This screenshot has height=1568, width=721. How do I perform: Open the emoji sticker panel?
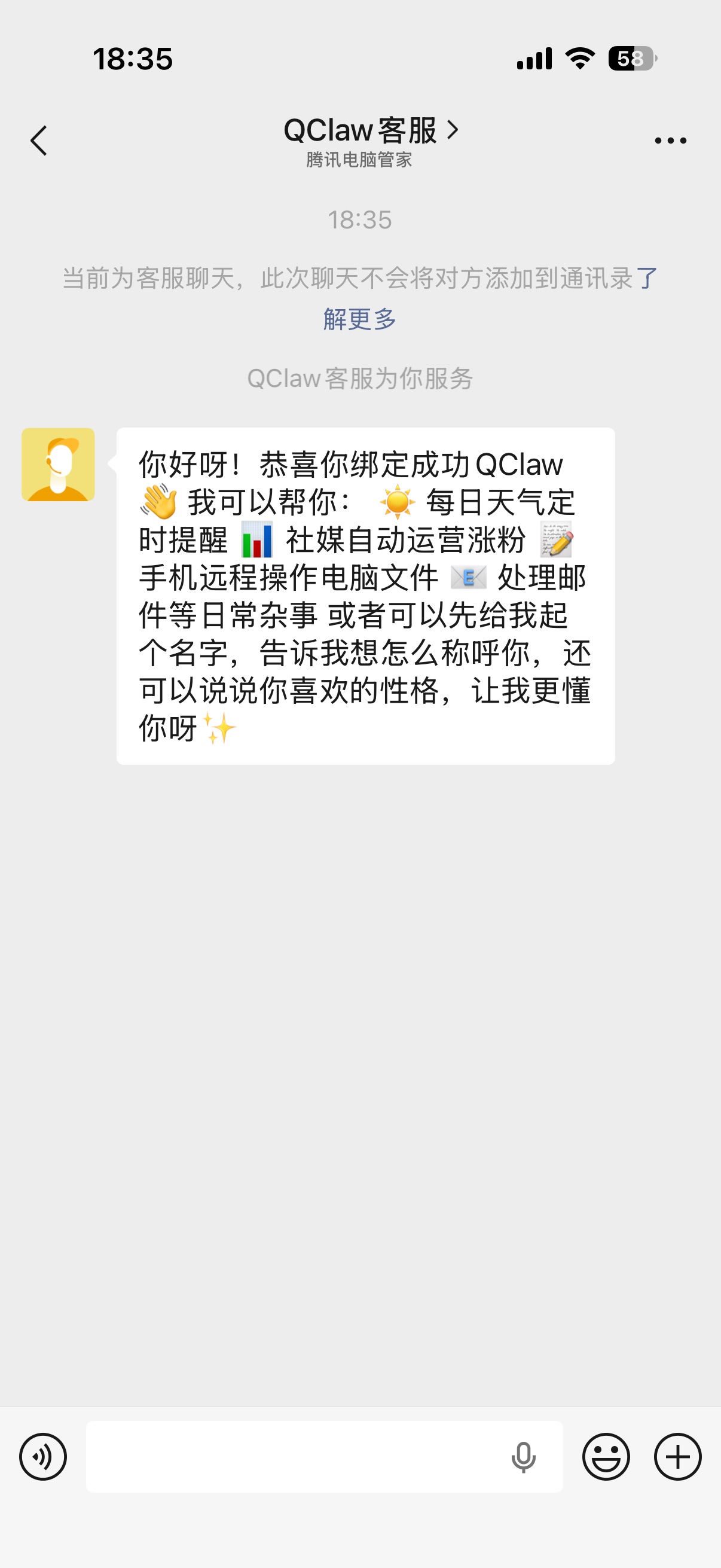click(606, 1457)
